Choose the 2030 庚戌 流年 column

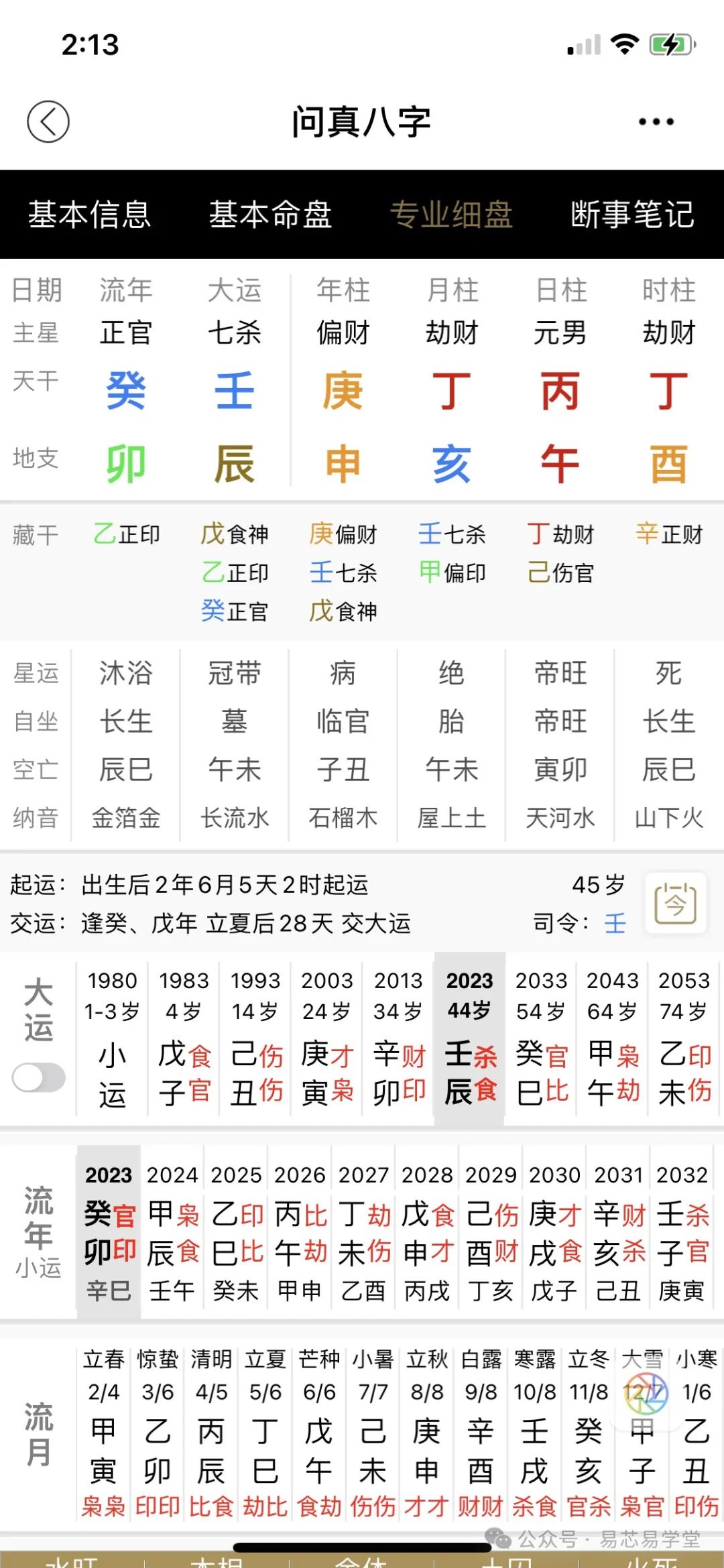(554, 1232)
